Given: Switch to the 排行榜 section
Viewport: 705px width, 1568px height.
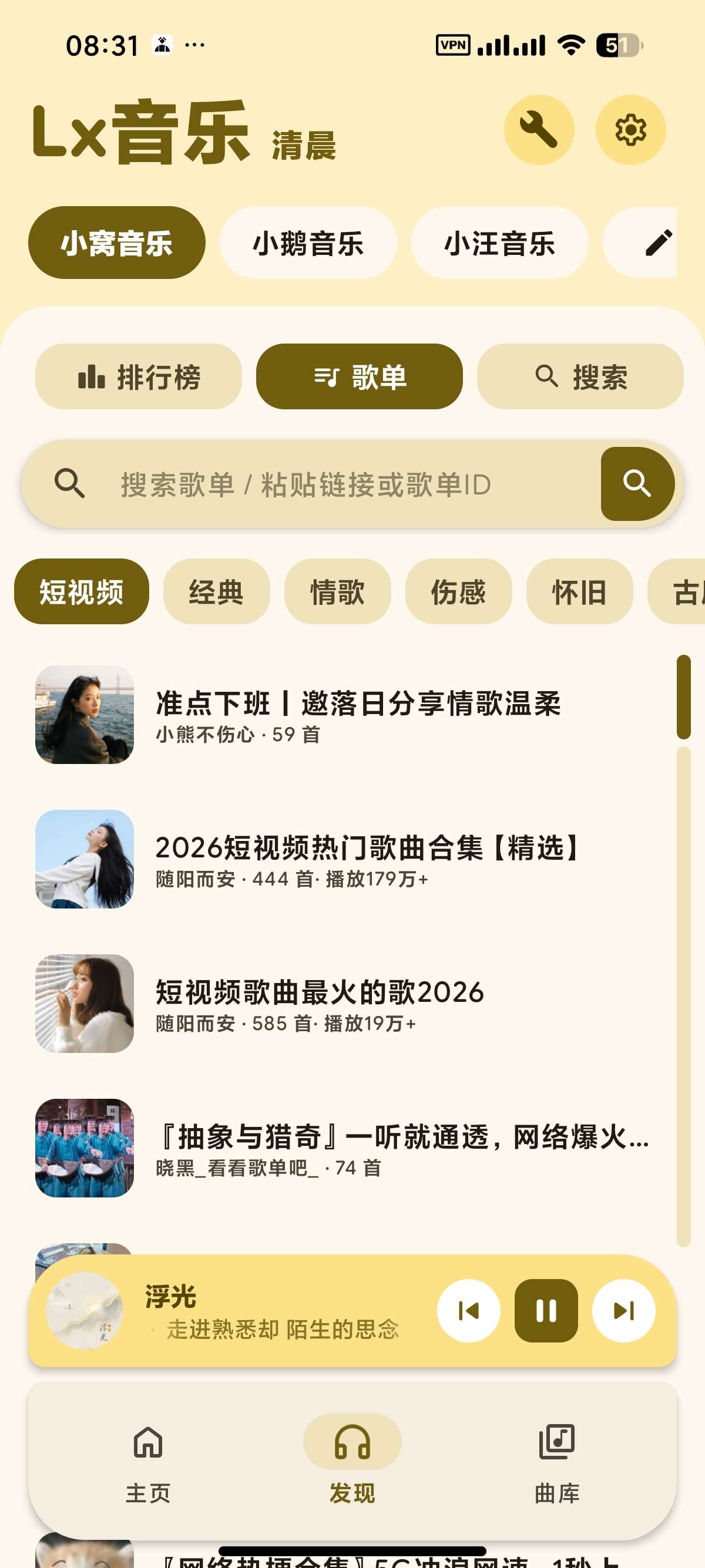Looking at the screenshot, I should tap(139, 377).
